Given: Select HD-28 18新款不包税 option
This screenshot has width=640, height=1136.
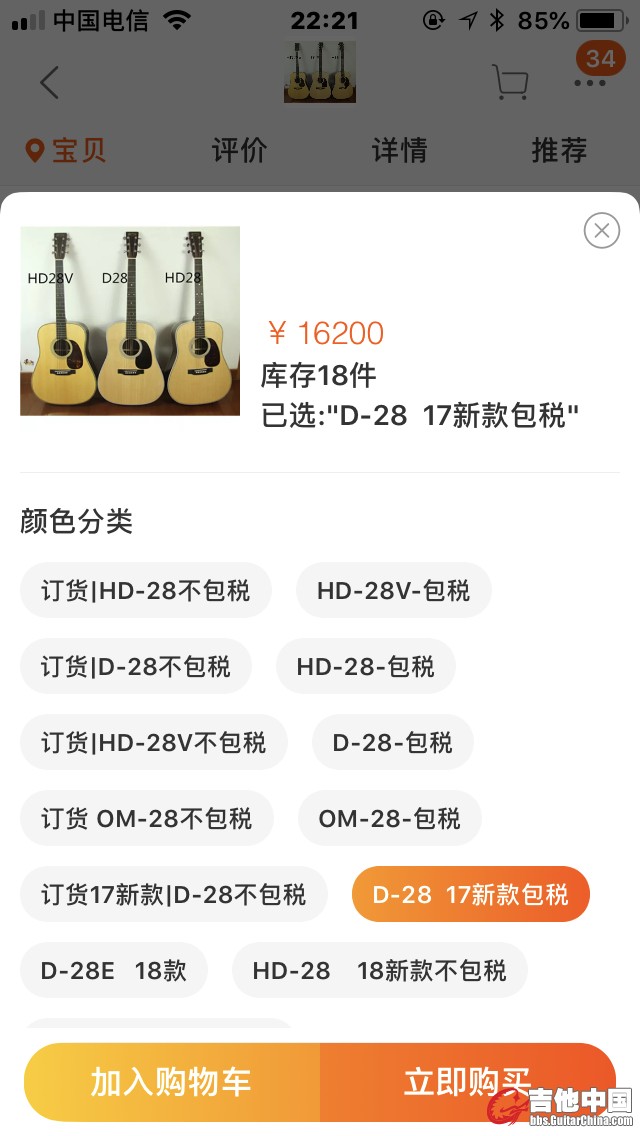Looking at the screenshot, I should [379, 970].
